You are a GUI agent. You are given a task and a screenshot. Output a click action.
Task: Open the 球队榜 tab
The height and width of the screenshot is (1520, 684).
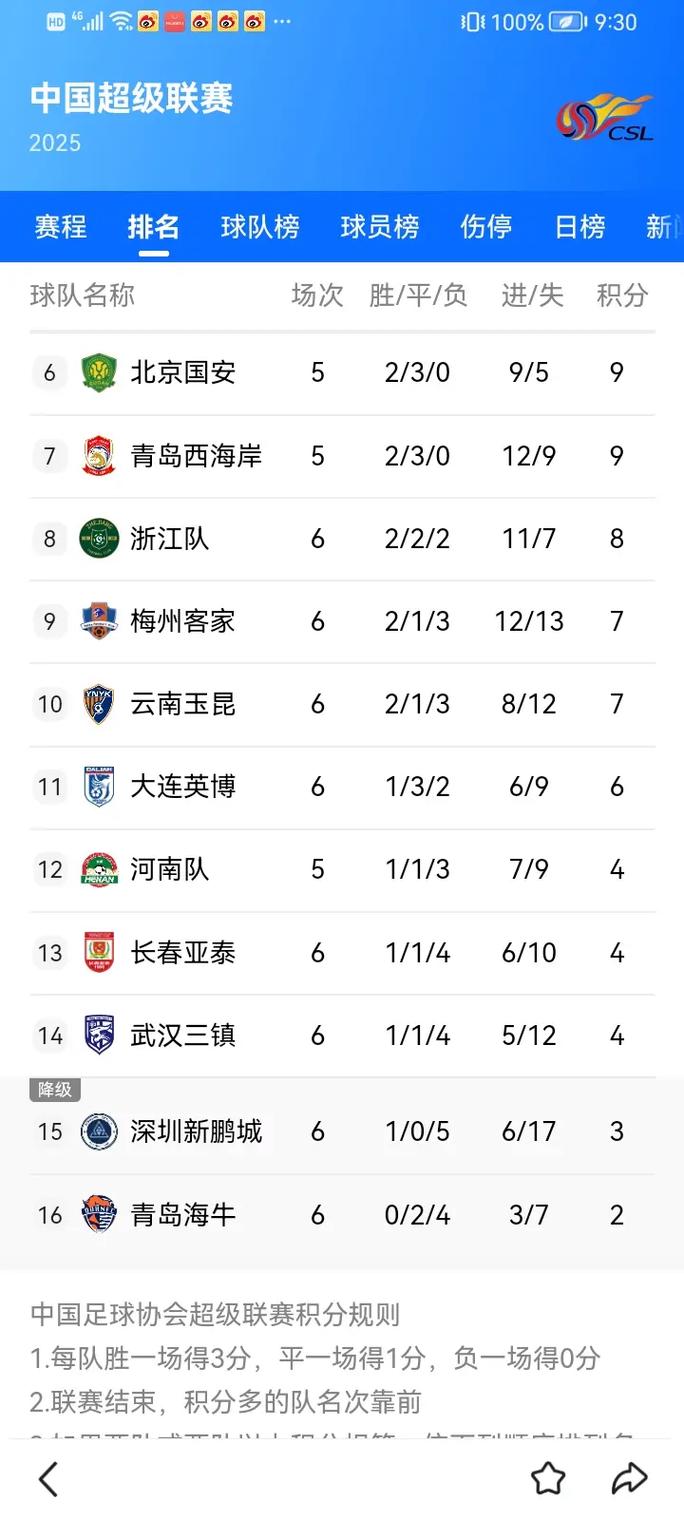(260, 227)
